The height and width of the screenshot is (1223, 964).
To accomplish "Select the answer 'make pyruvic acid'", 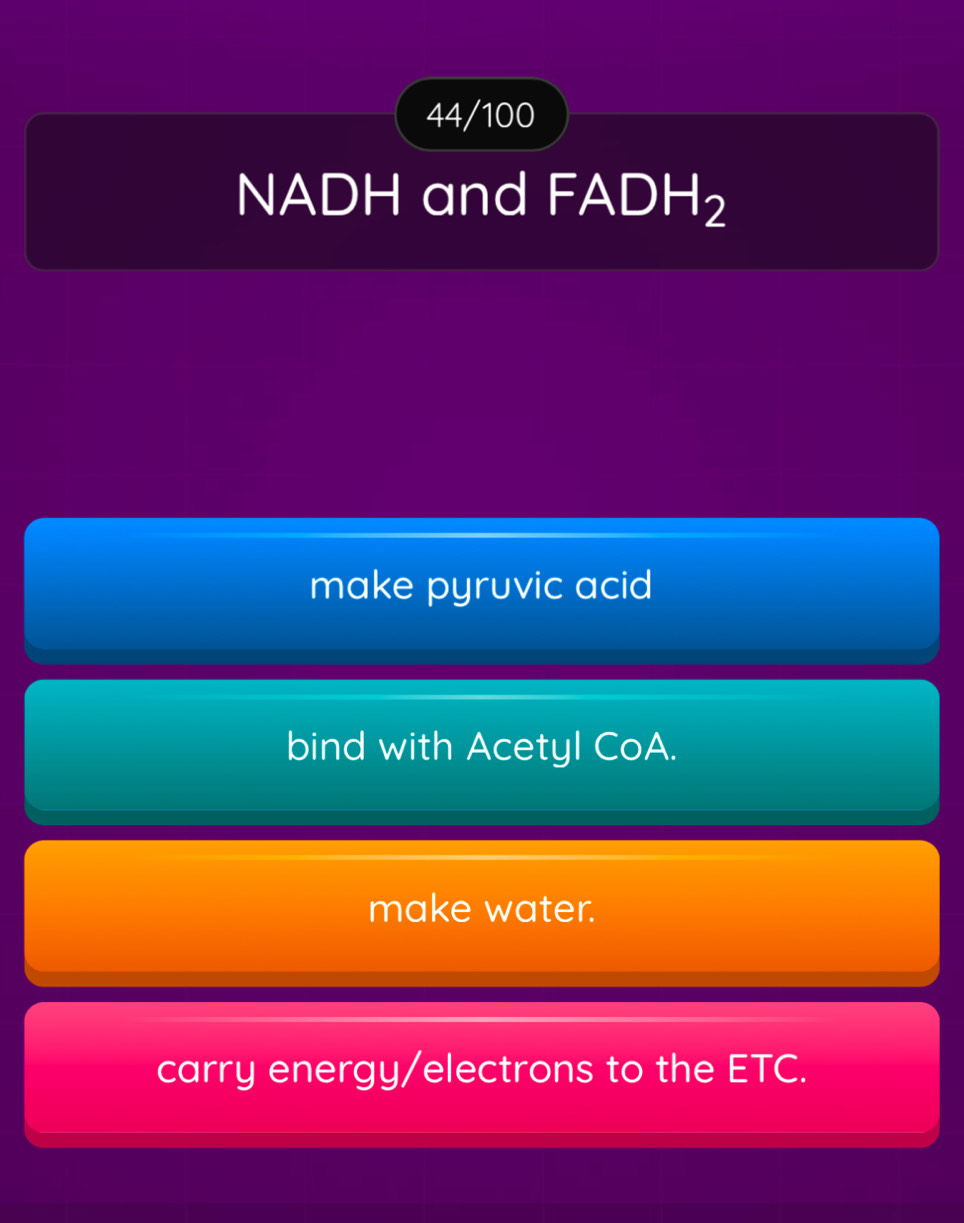I will pos(481,586).
